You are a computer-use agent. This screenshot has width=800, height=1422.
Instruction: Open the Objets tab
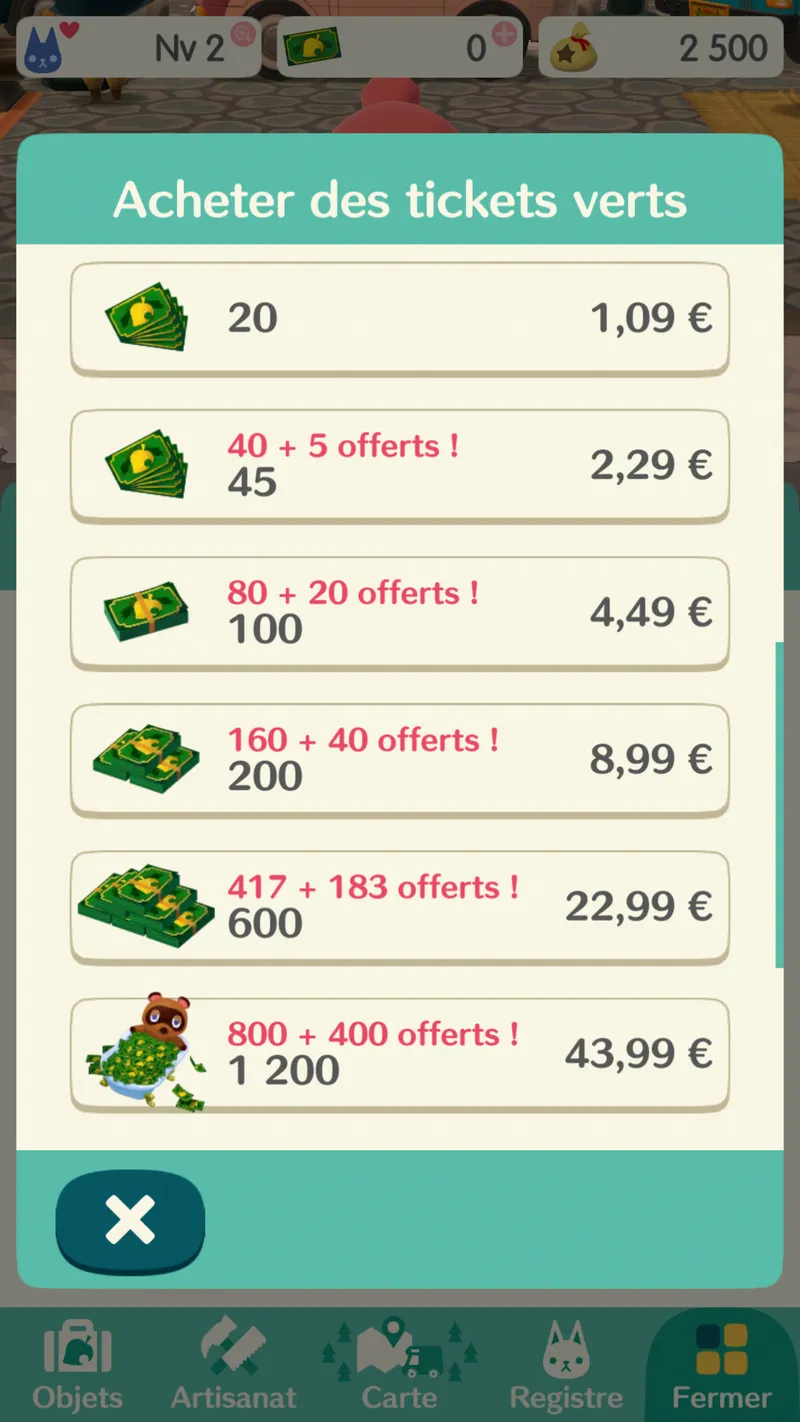[x=77, y=1365]
